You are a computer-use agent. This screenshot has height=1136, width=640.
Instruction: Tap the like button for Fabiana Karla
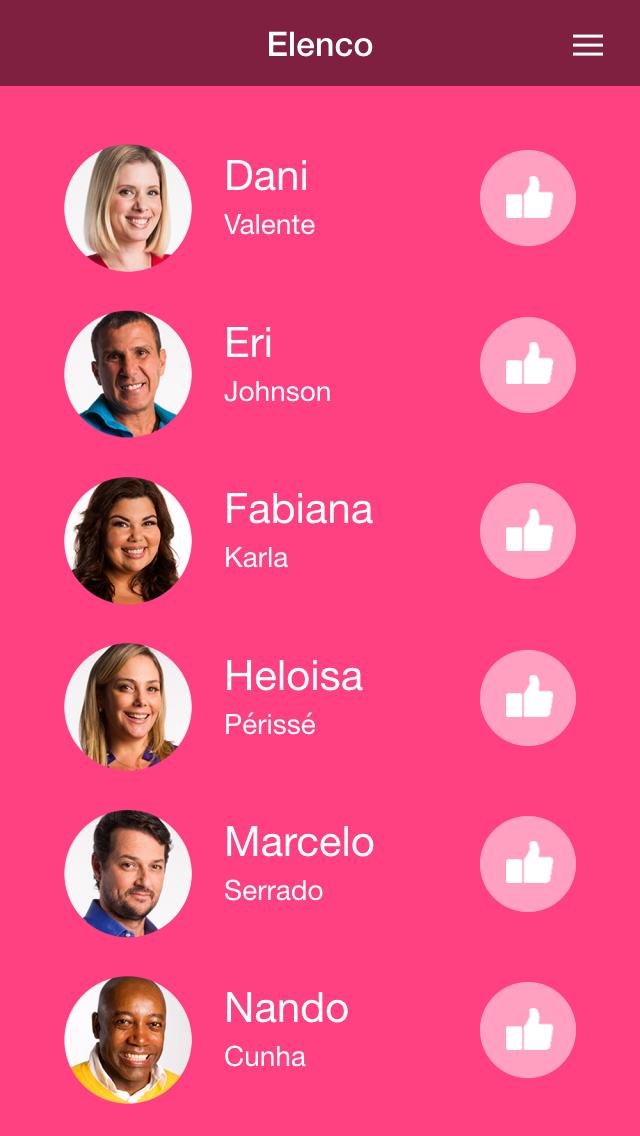[x=527, y=531]
